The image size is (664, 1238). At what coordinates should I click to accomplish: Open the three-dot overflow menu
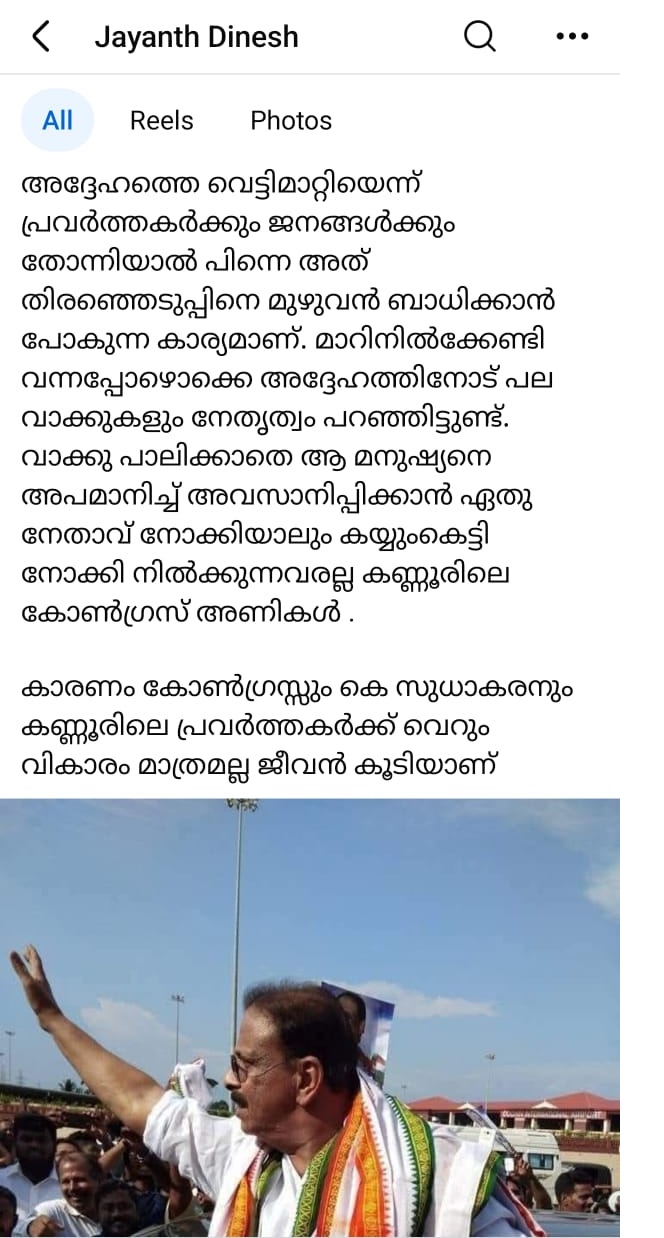[572, 37]
